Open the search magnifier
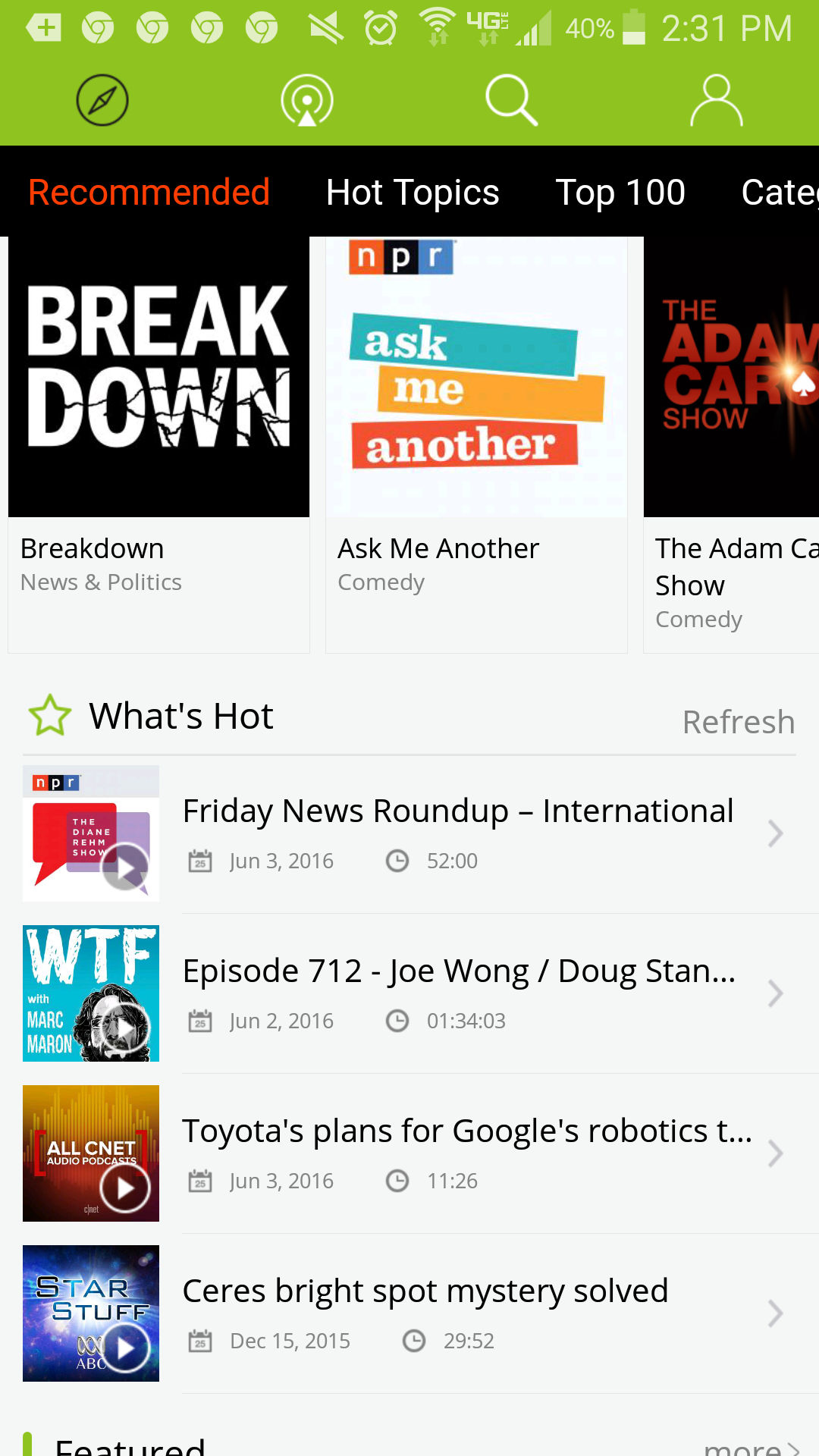Image resolution: width=819 pixels, height=1456 pixels. pos(512,100)
